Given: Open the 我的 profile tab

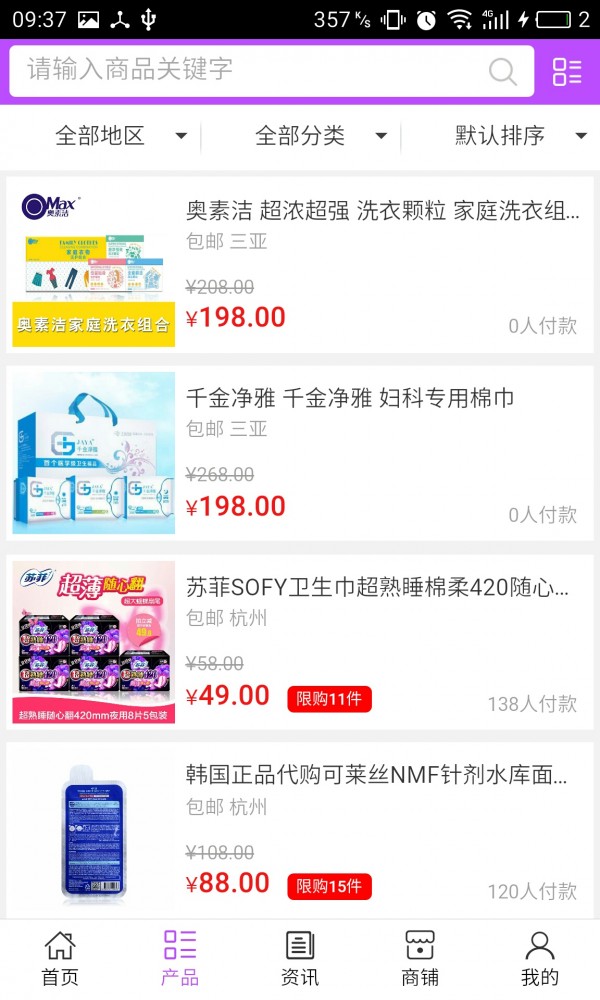Looking at the screenshot, I should [540, 958].
